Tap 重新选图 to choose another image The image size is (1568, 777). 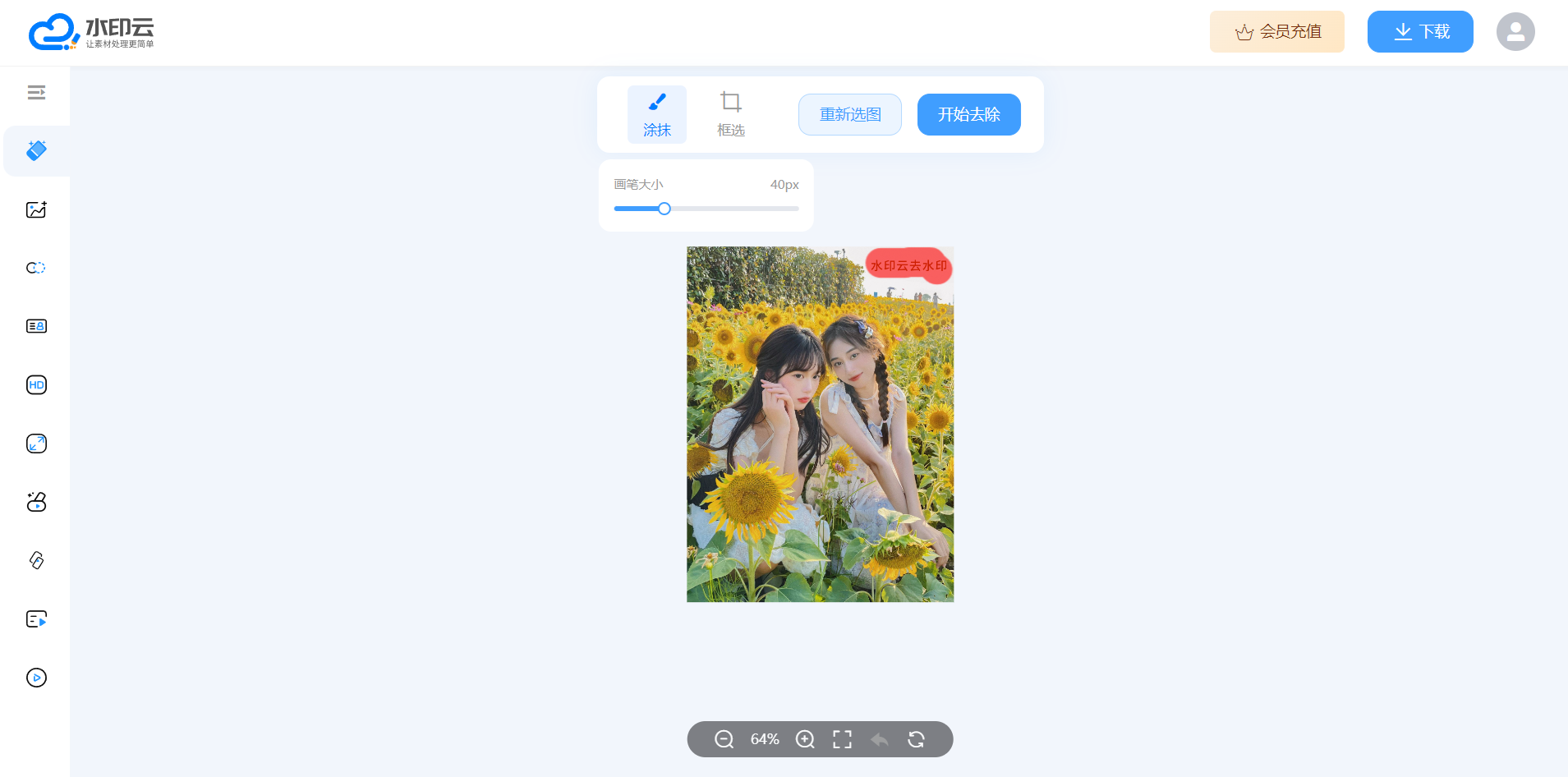click(x=849, y=114)
